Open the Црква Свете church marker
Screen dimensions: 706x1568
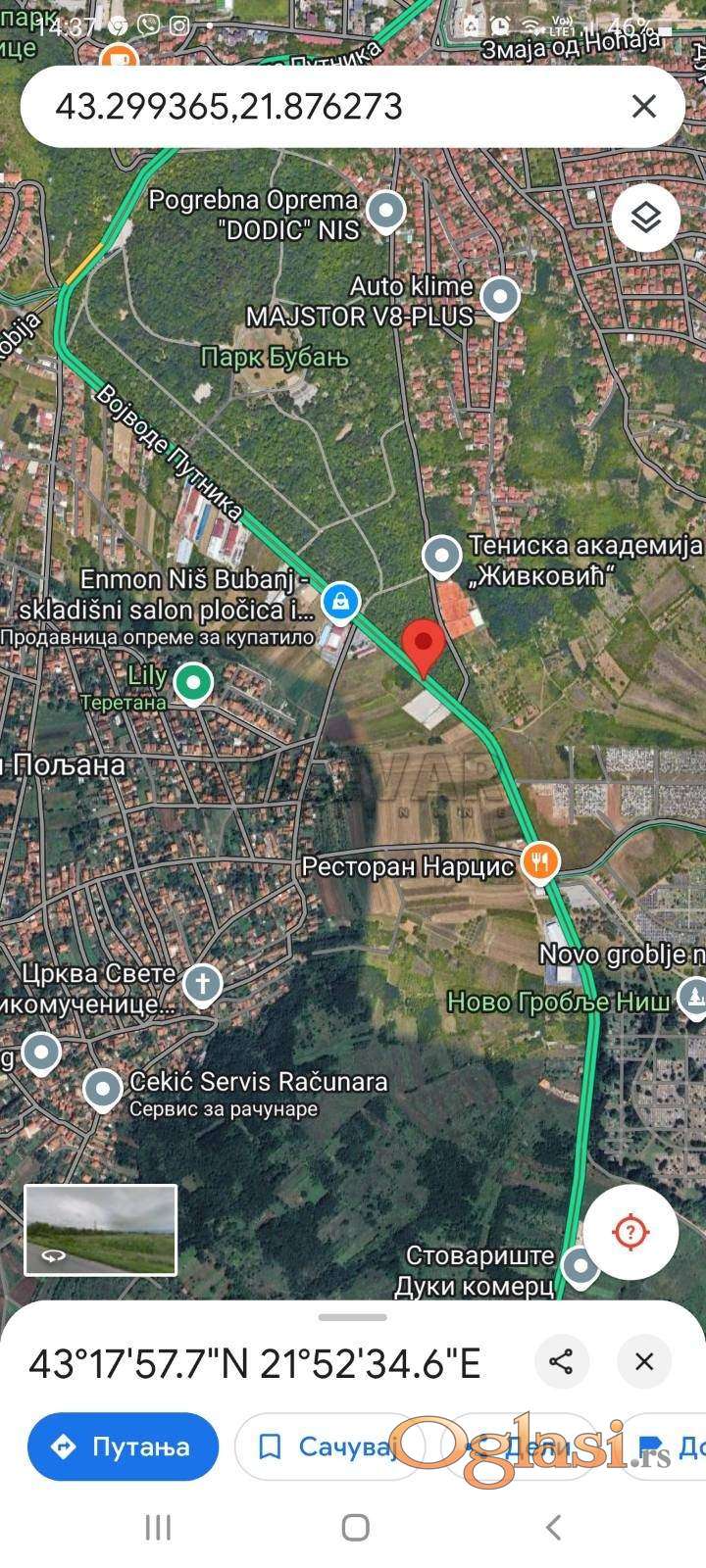point(202,986)
